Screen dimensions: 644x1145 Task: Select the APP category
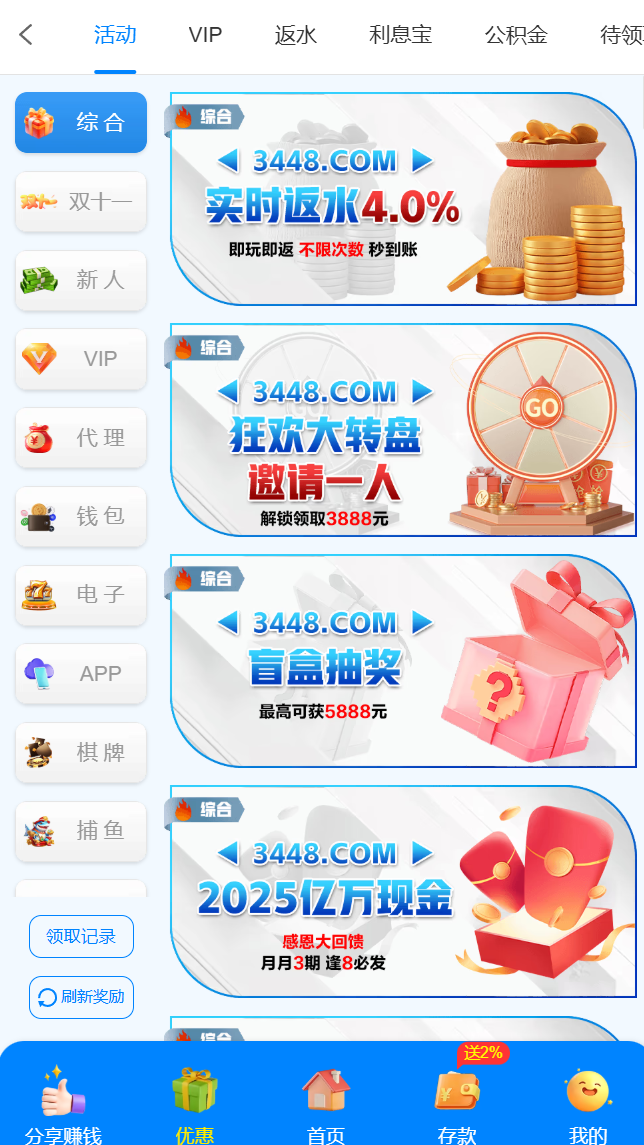[81, 673]
